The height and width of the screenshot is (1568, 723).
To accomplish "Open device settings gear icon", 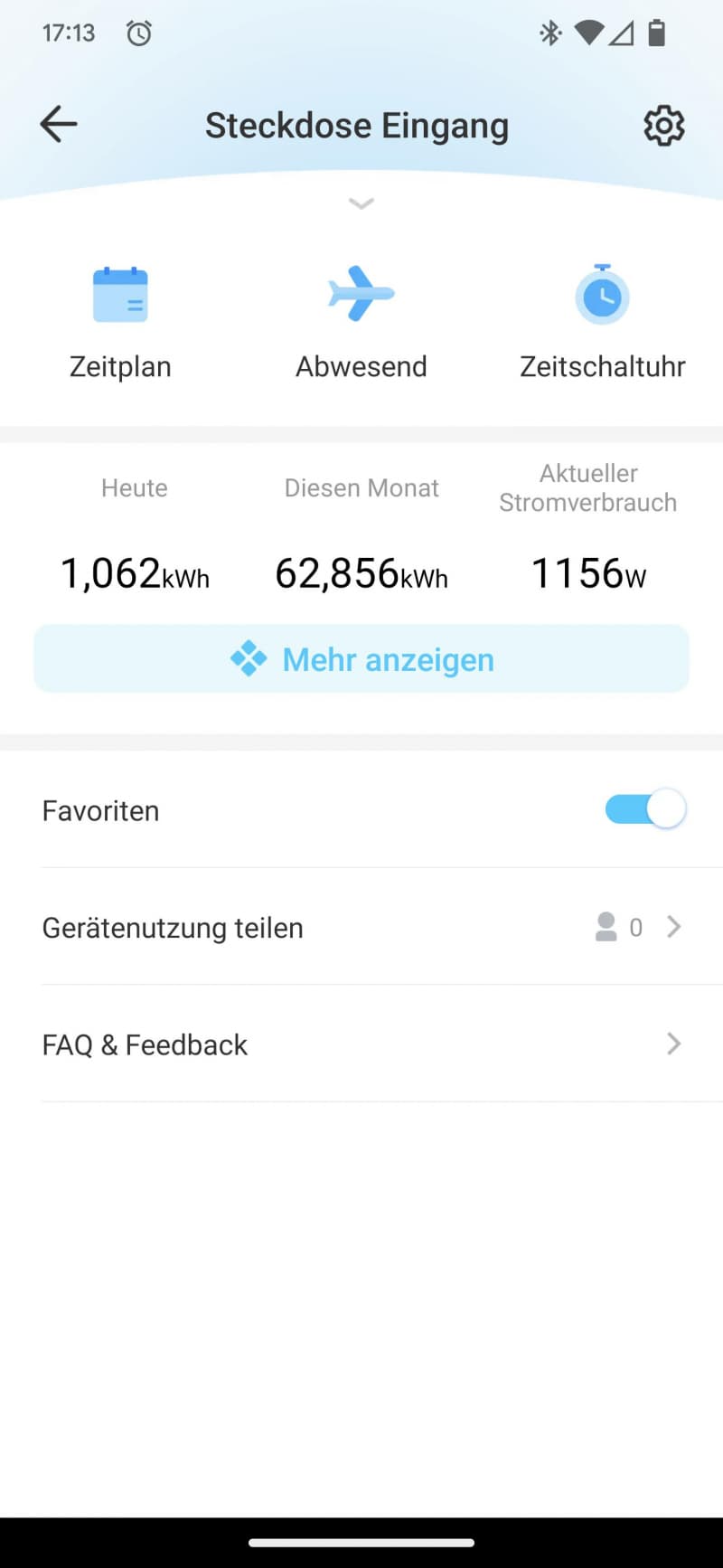I will pos(664,126).
